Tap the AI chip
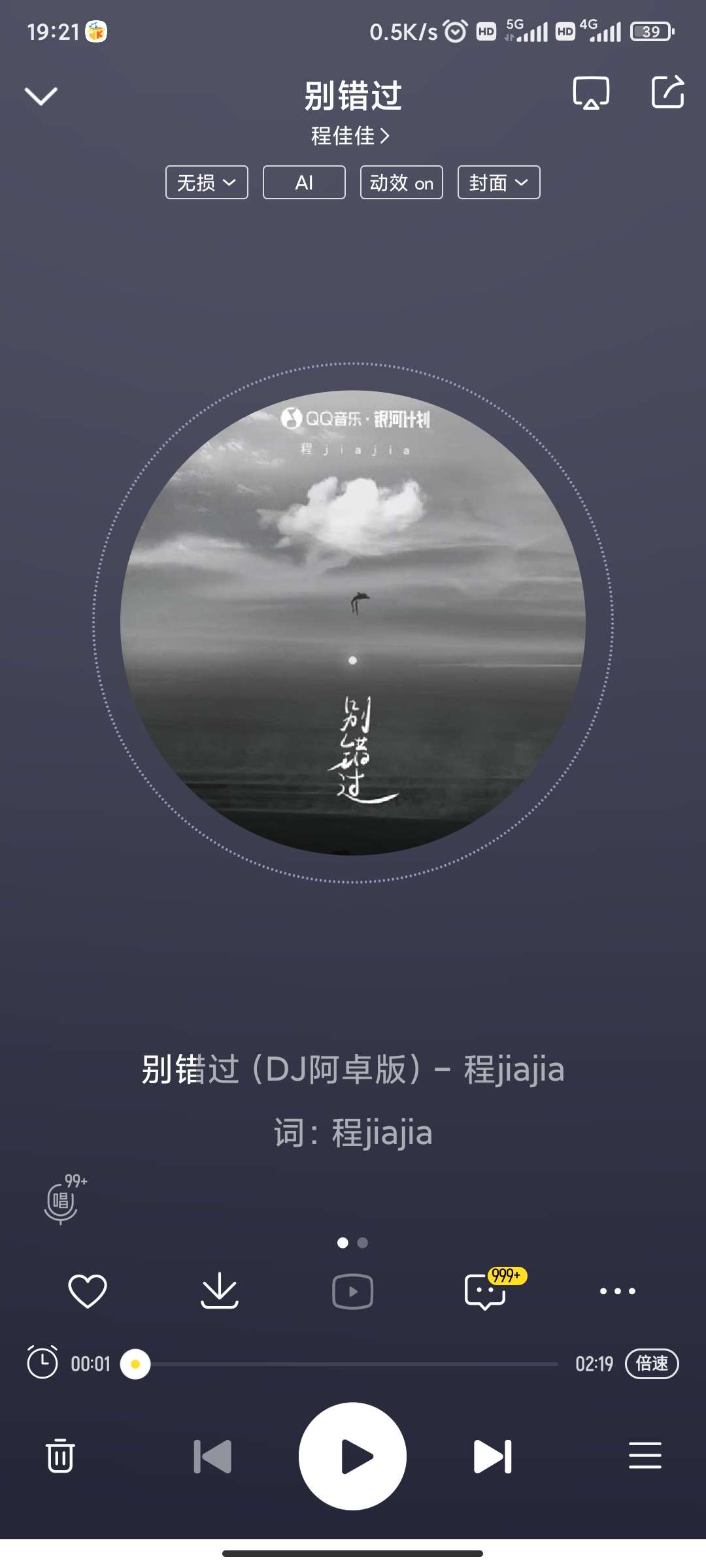The height and width of the screenshot is (1568, 706). point(304,182)
